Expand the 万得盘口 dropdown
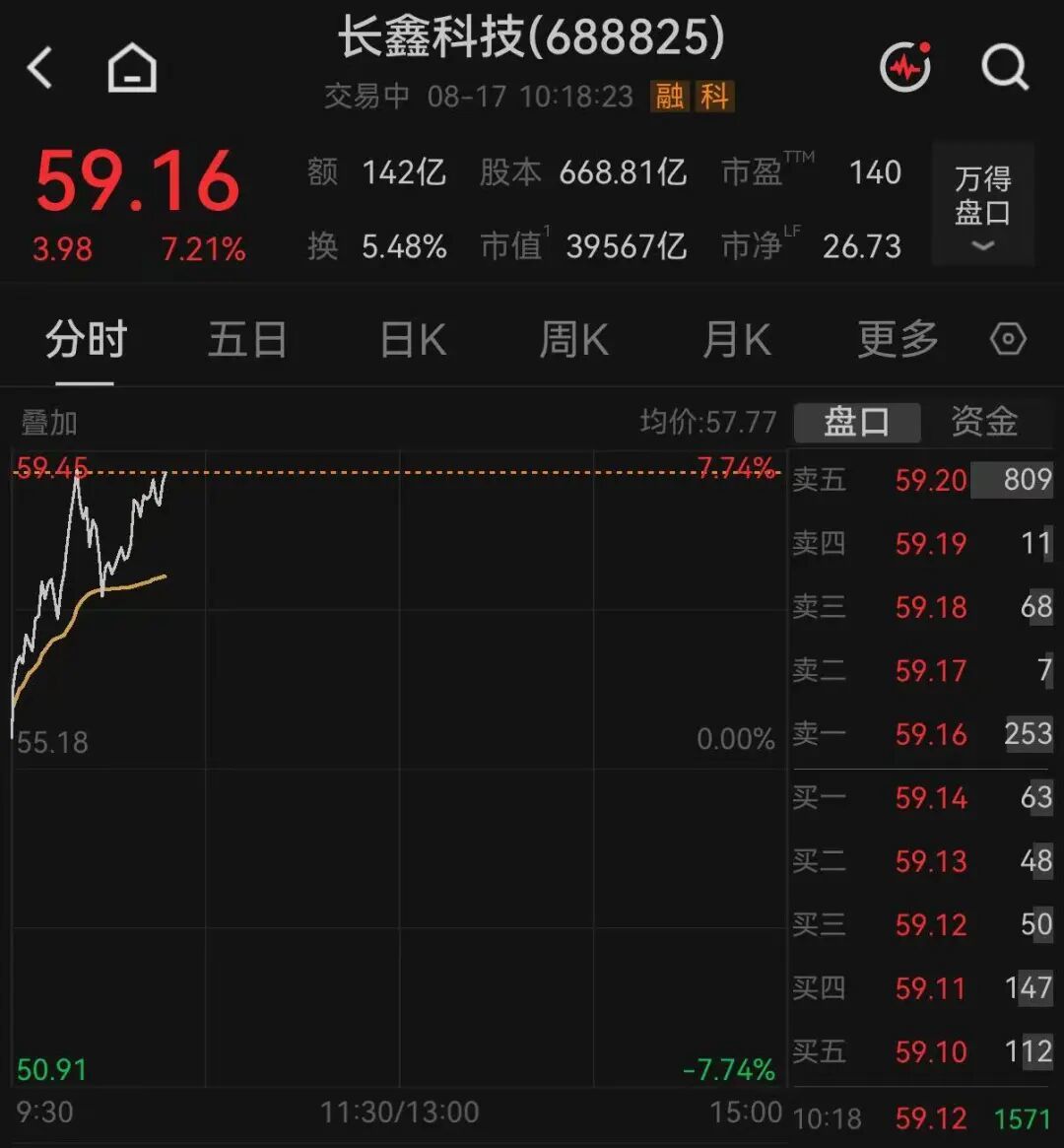 click(983, 204)
